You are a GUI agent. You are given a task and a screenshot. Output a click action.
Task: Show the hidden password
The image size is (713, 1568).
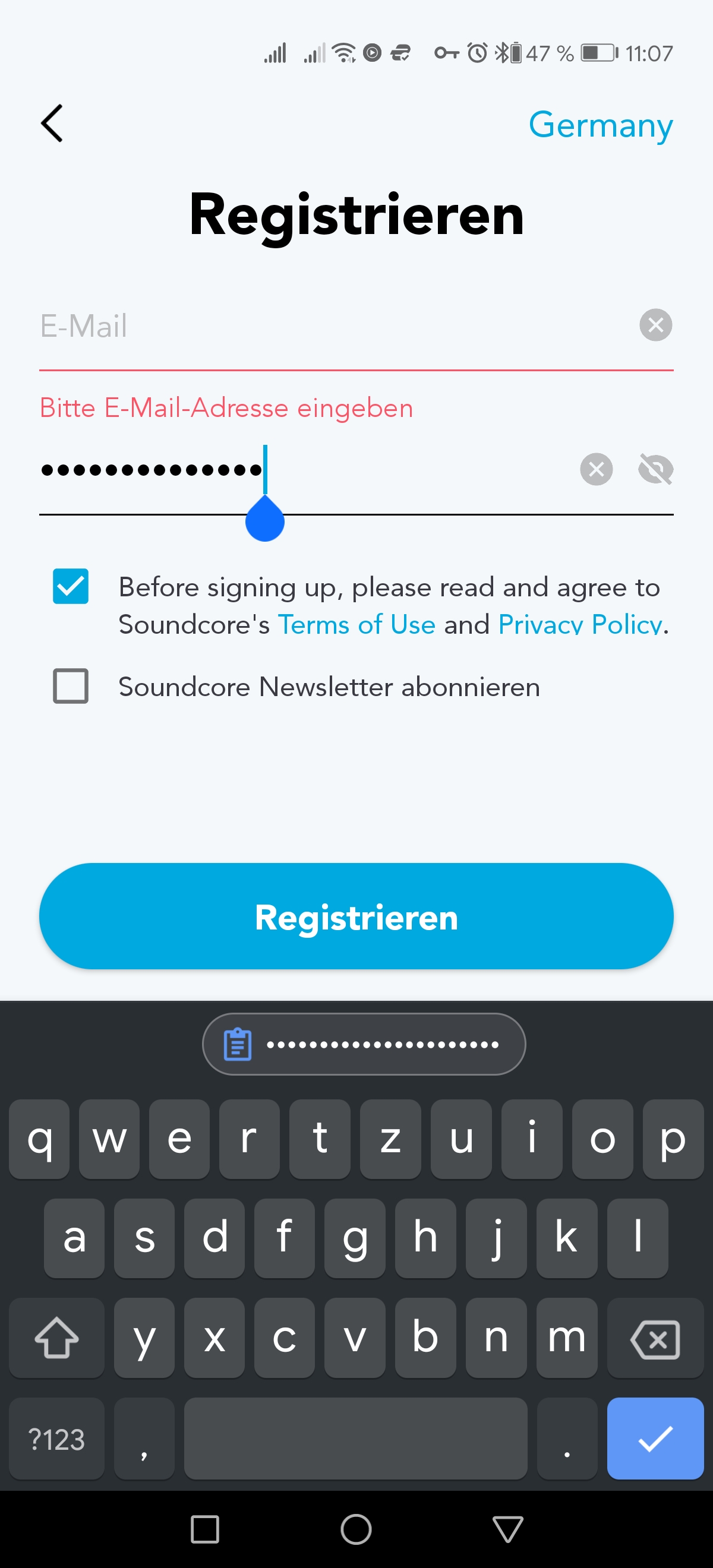tap(655, 469)
